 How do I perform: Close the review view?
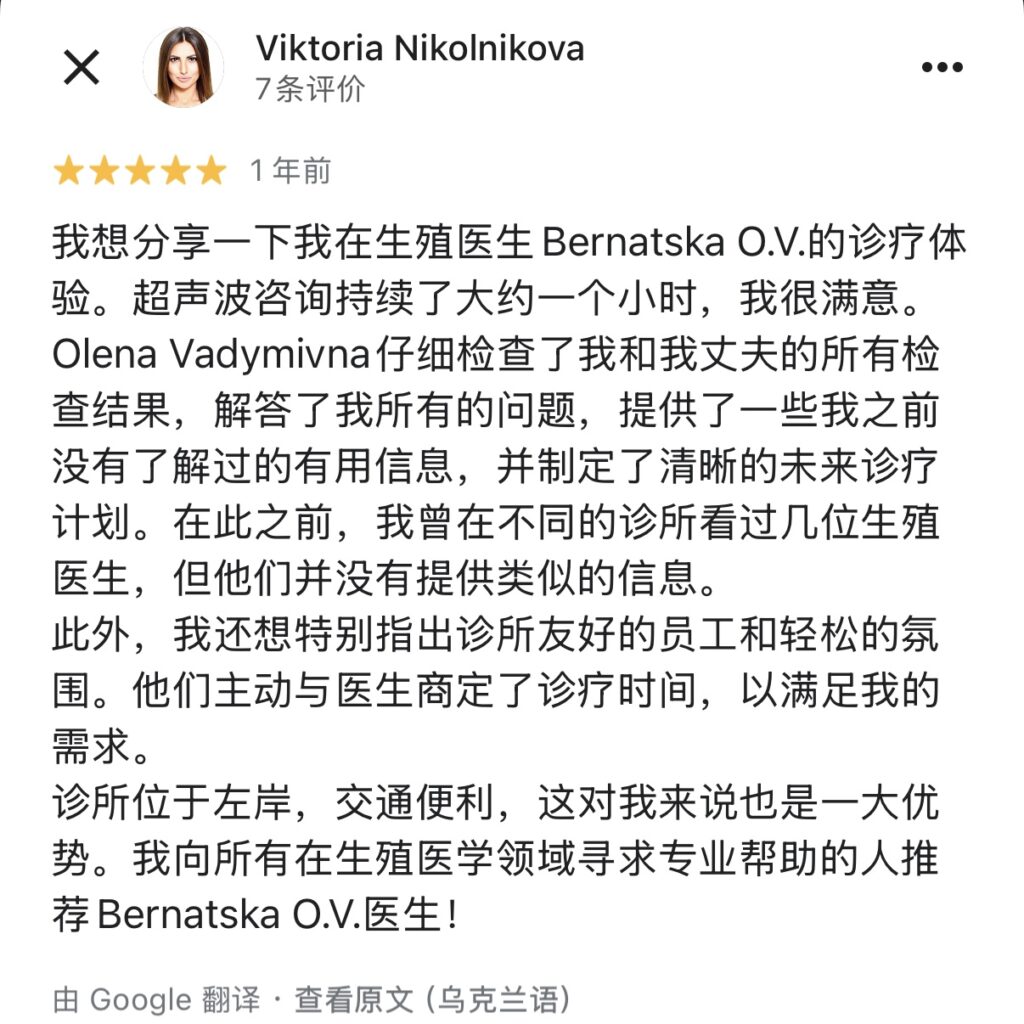pyautogui.click(x=81, y=68)
